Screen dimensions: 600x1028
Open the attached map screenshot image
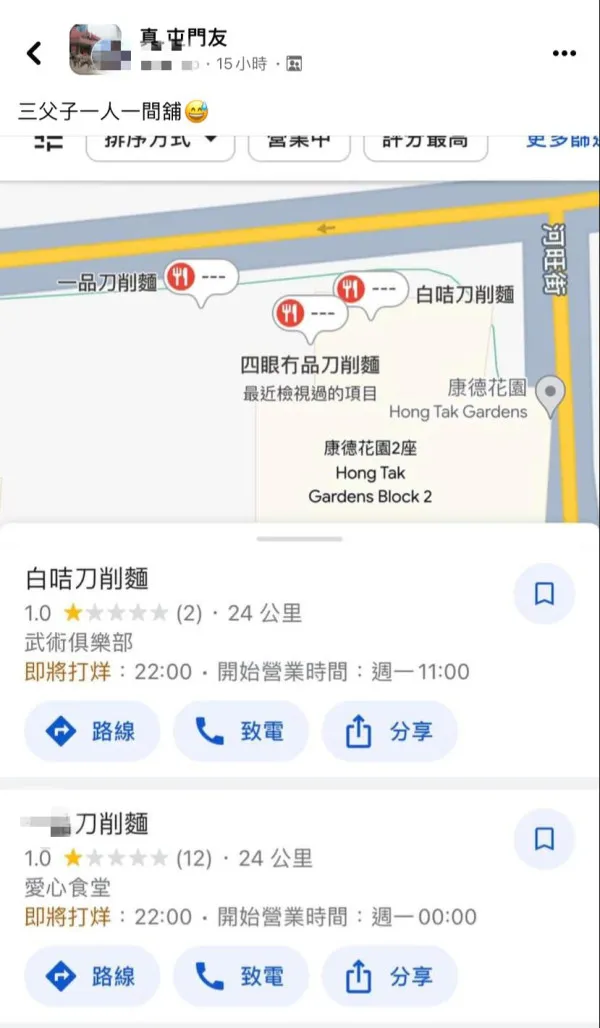tap(300, 580)
